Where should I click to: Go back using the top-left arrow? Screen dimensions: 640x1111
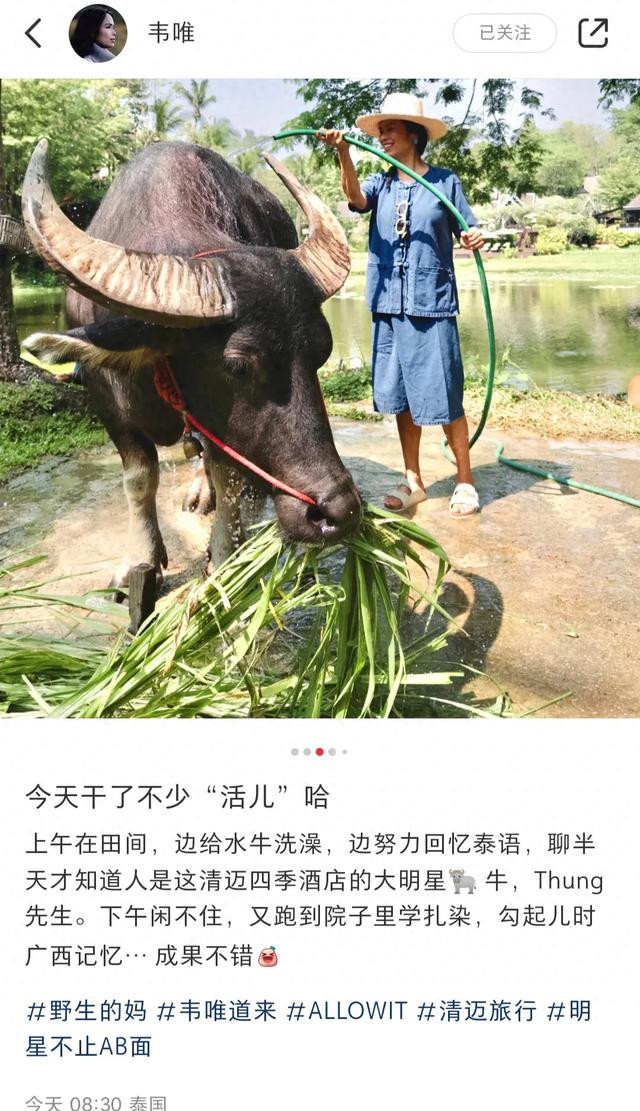pyautogui.click(x=33, y=33)
